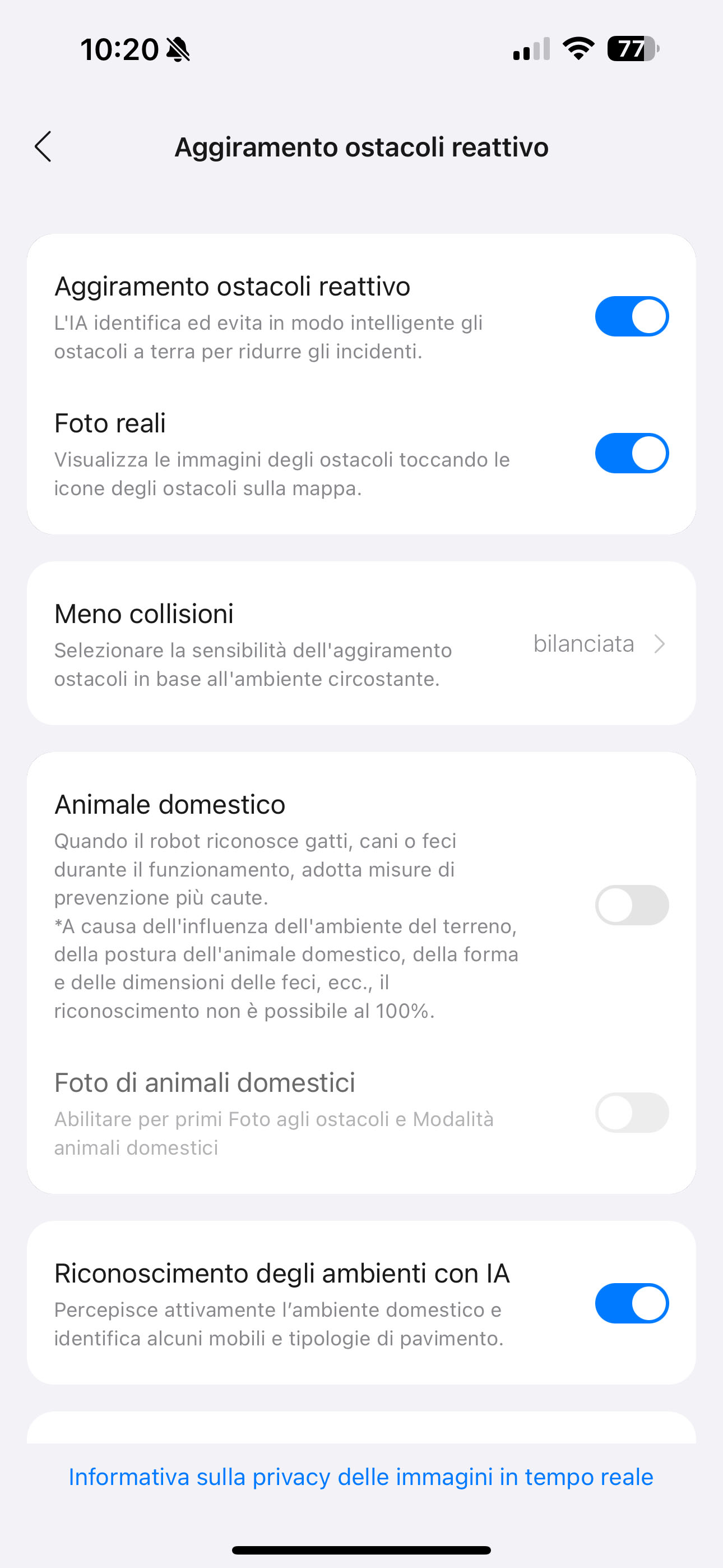Switch off Riconoscimento degli ambienti con IA
Viewport: 723px width, 1568px height.
pos(632,1303)
